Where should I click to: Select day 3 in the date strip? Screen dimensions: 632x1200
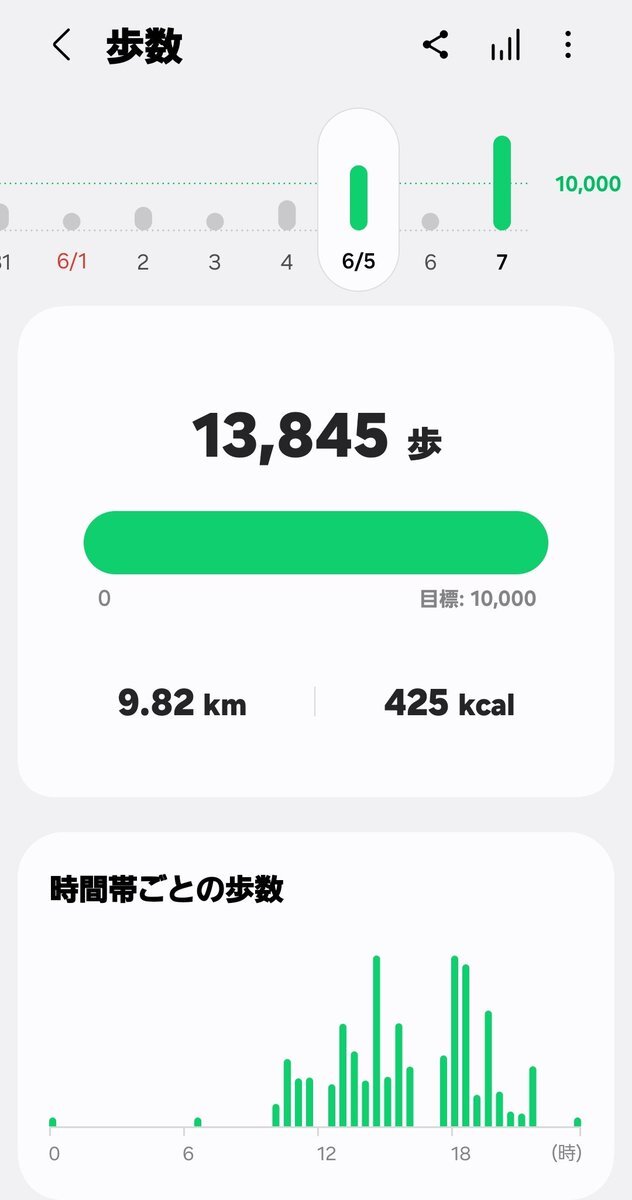click(215, 222)
